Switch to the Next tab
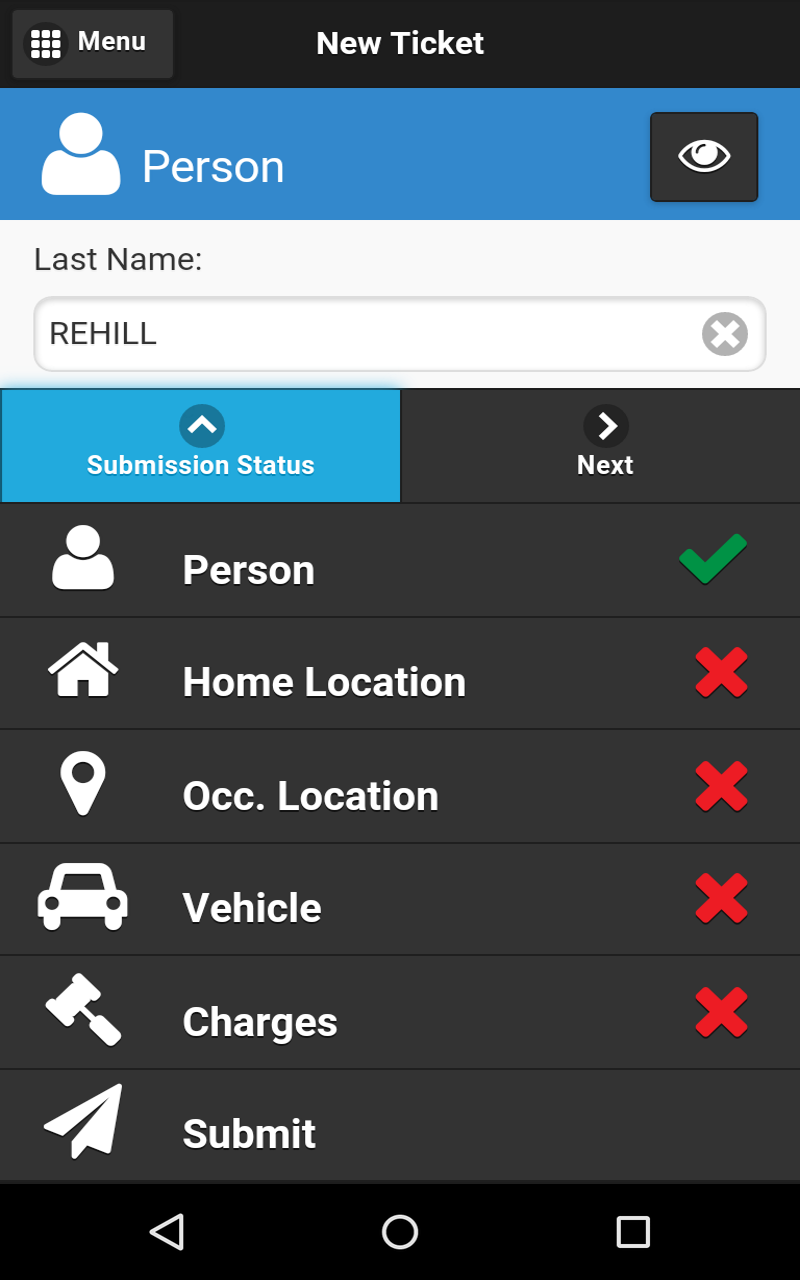This screenshot has width=800, height=1280. pos(606,445)
